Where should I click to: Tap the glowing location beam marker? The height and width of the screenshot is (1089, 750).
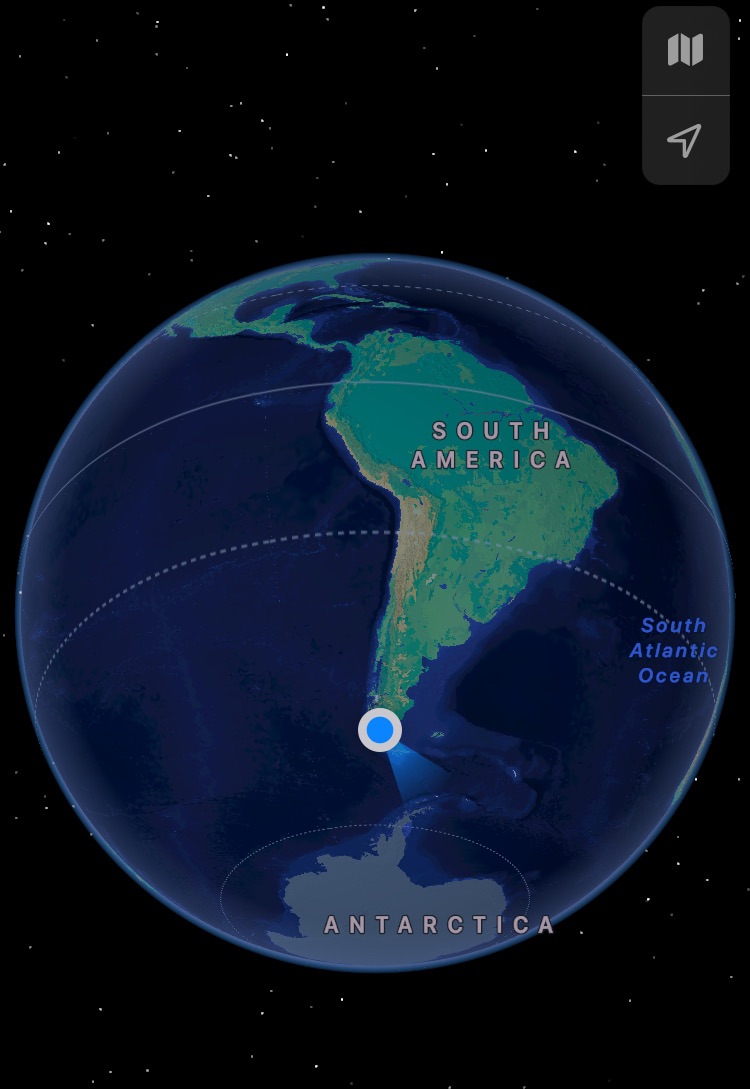(x=381, y=731)
